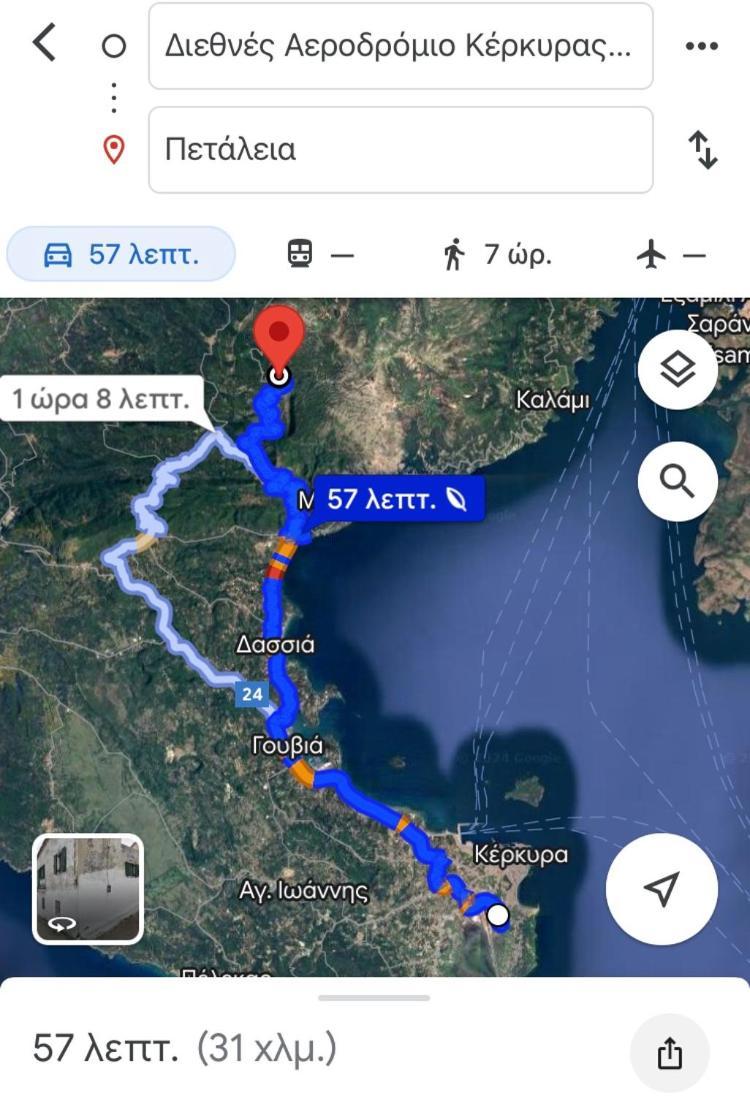This screenshot has width=750, height=1096.
Task: Switch to flights mode
Action: pos(669,255)
